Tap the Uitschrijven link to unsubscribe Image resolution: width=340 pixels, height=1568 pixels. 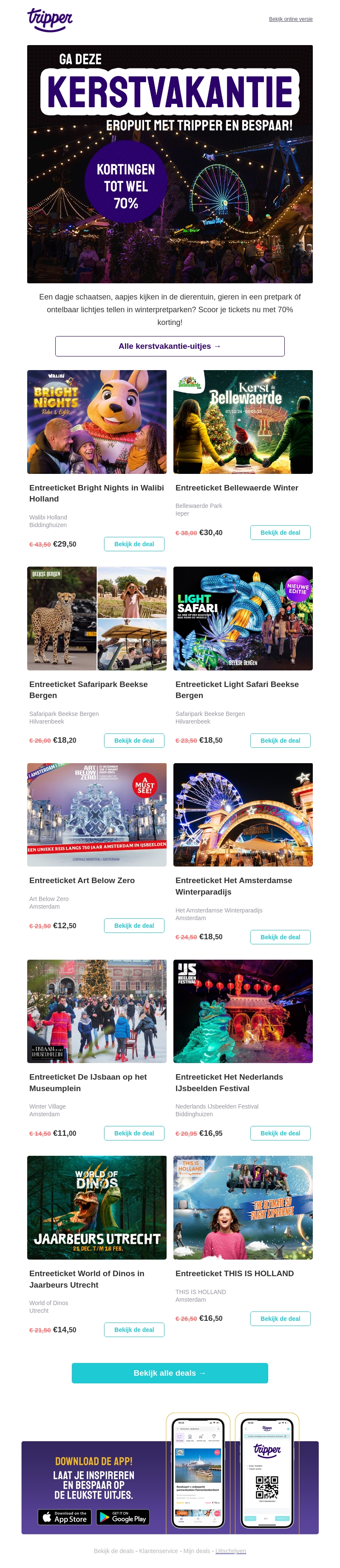click(230, 1551)
